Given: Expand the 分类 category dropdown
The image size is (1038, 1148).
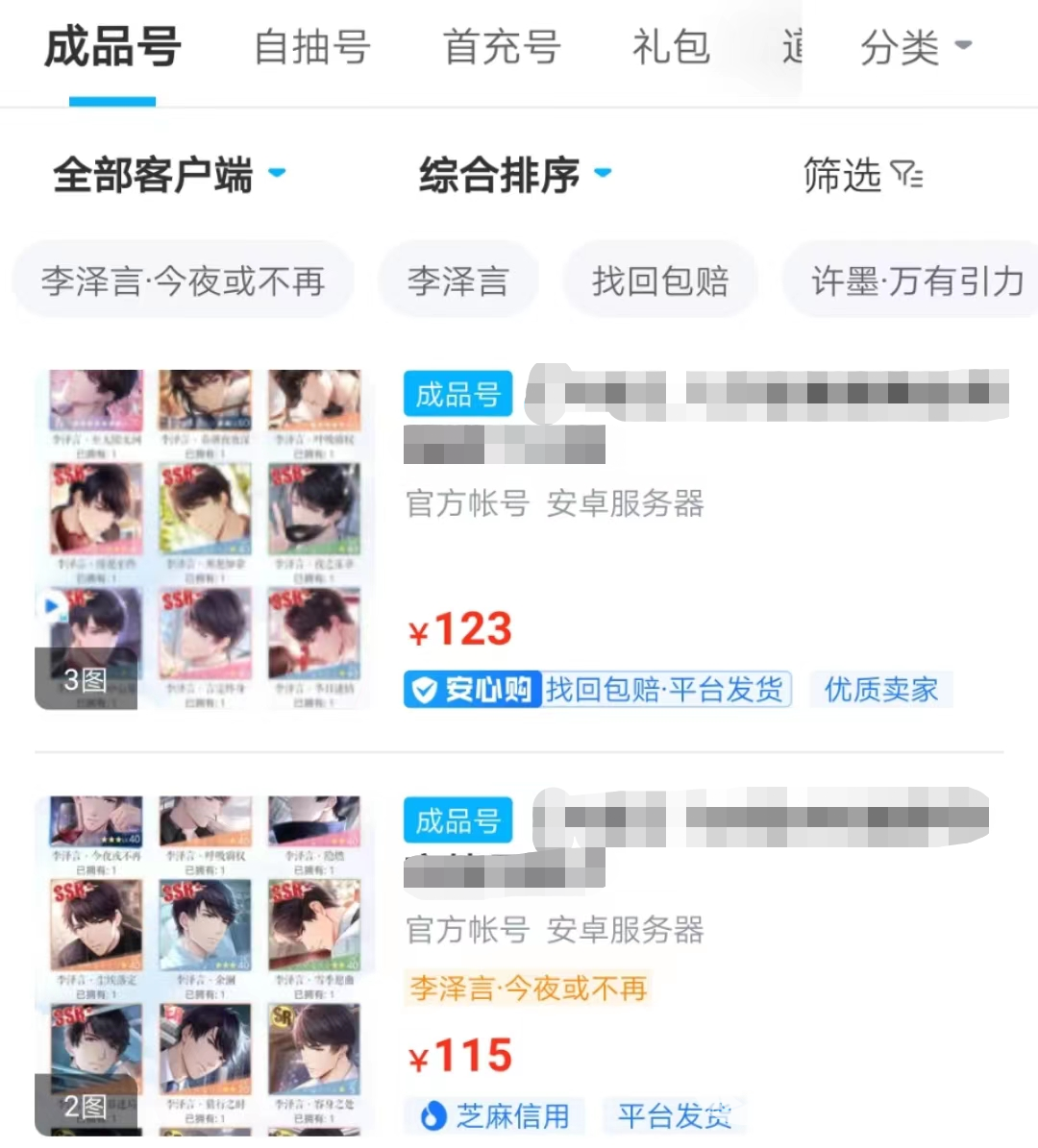Looking at the screenshot, I should 916,47.
